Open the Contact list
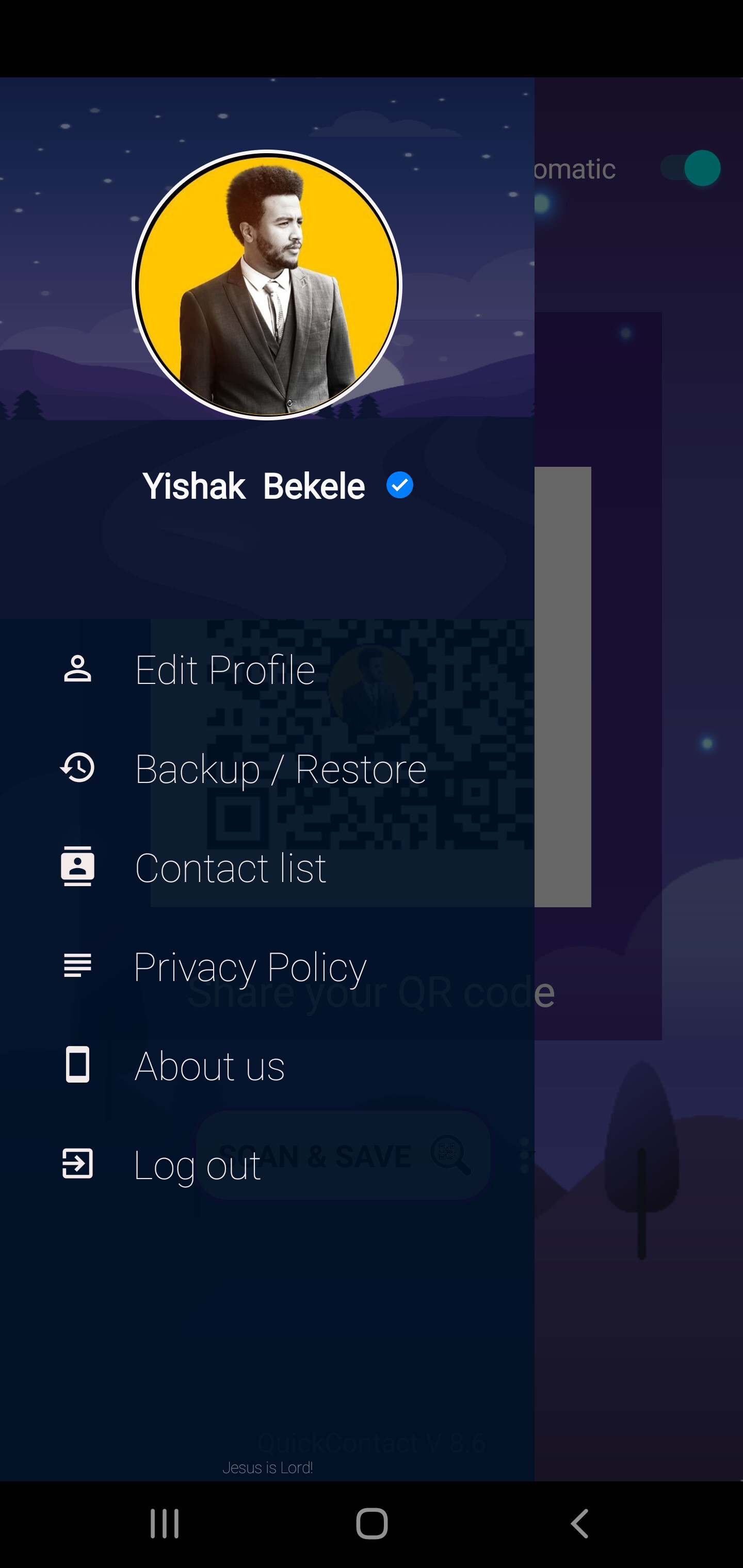The height and width of the screenshot is (1568, 743). (230, 868)
